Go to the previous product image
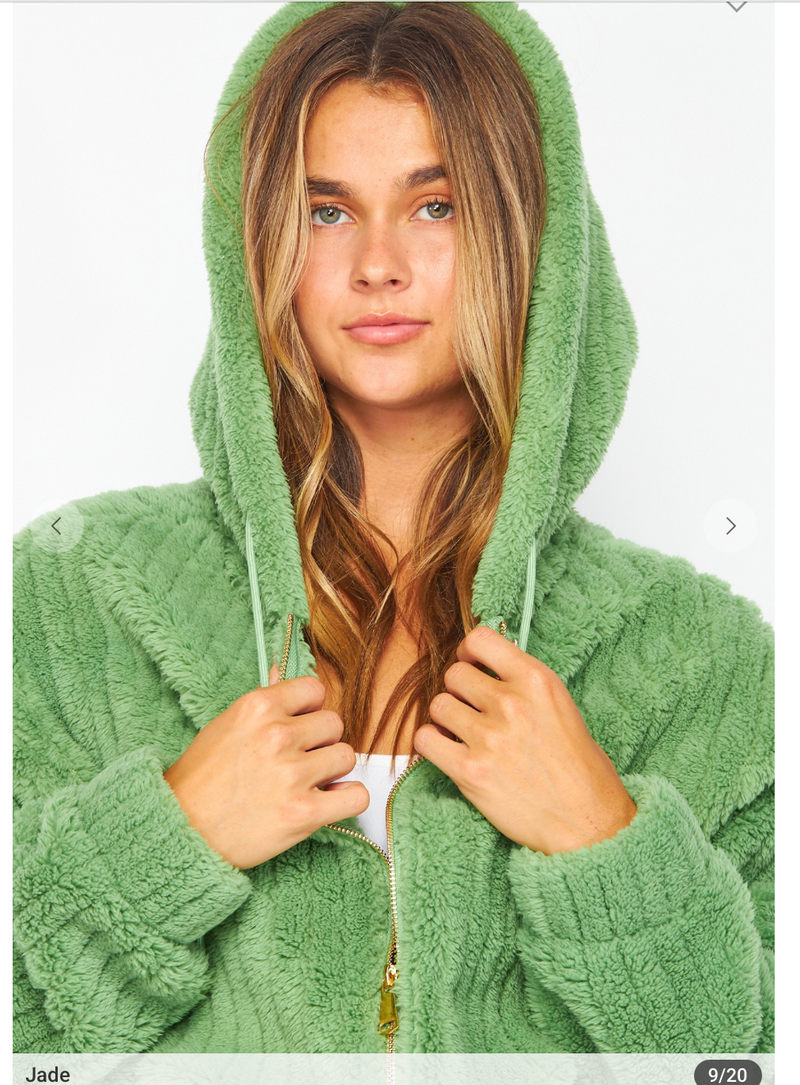 point(56,526)
